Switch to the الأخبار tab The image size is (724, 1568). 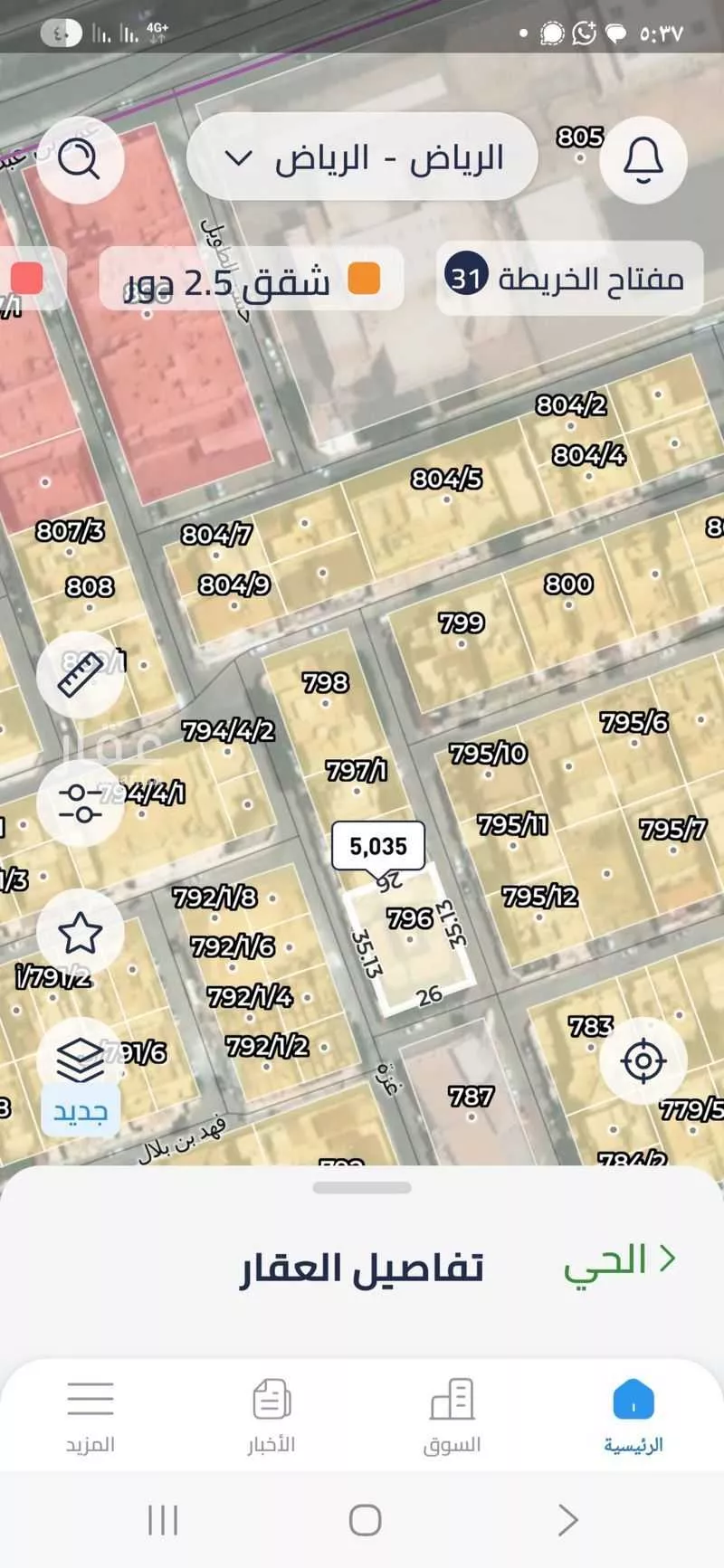pyautogui.click(x=271, y=1414)
